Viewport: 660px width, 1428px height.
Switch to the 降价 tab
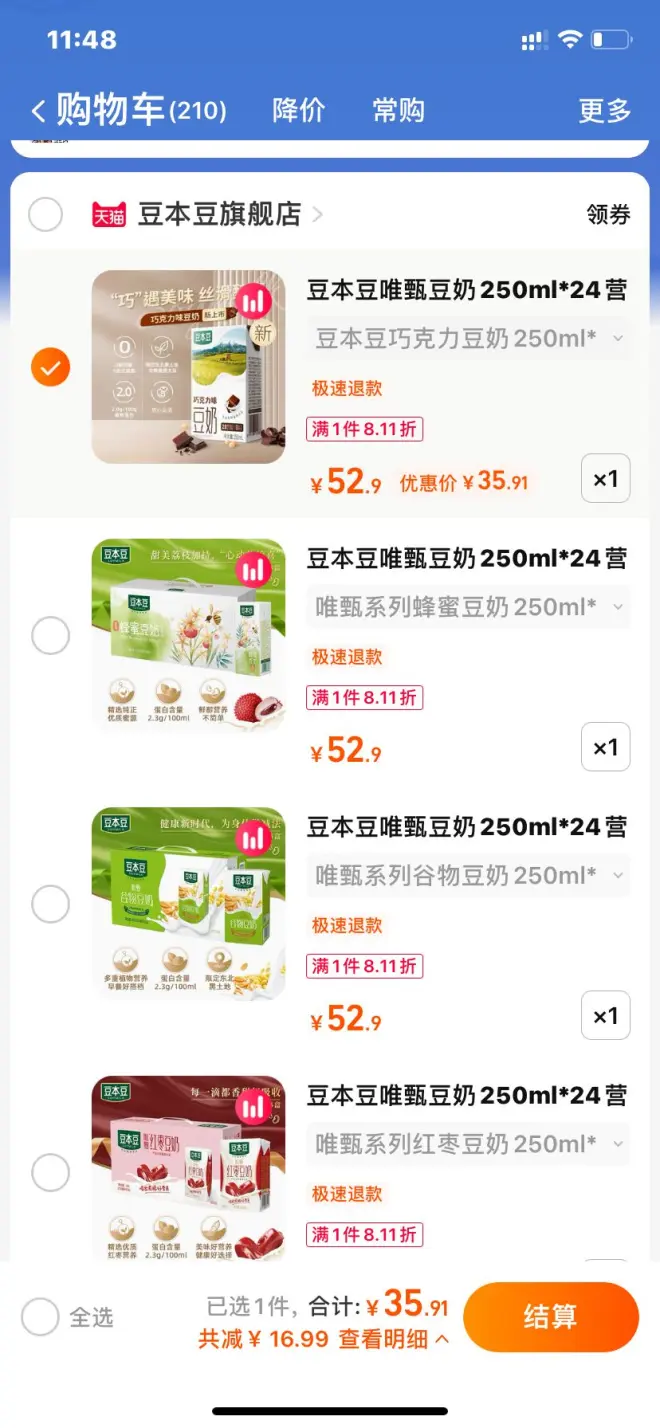click(298, 110)
